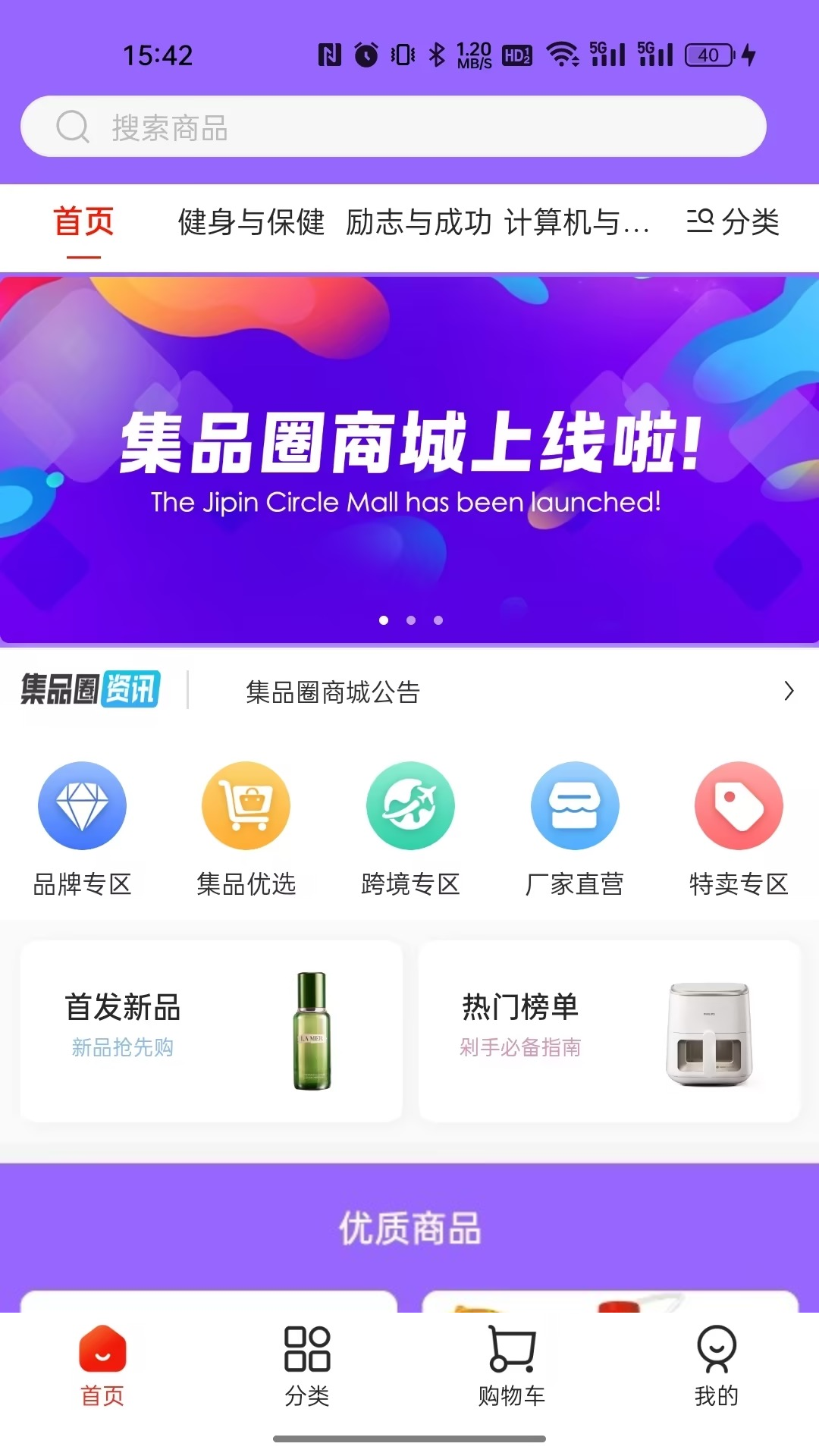The image size is (819, 1456).
Task: Tap the 集品圈资讯 logo
Action: coord(90,691)
